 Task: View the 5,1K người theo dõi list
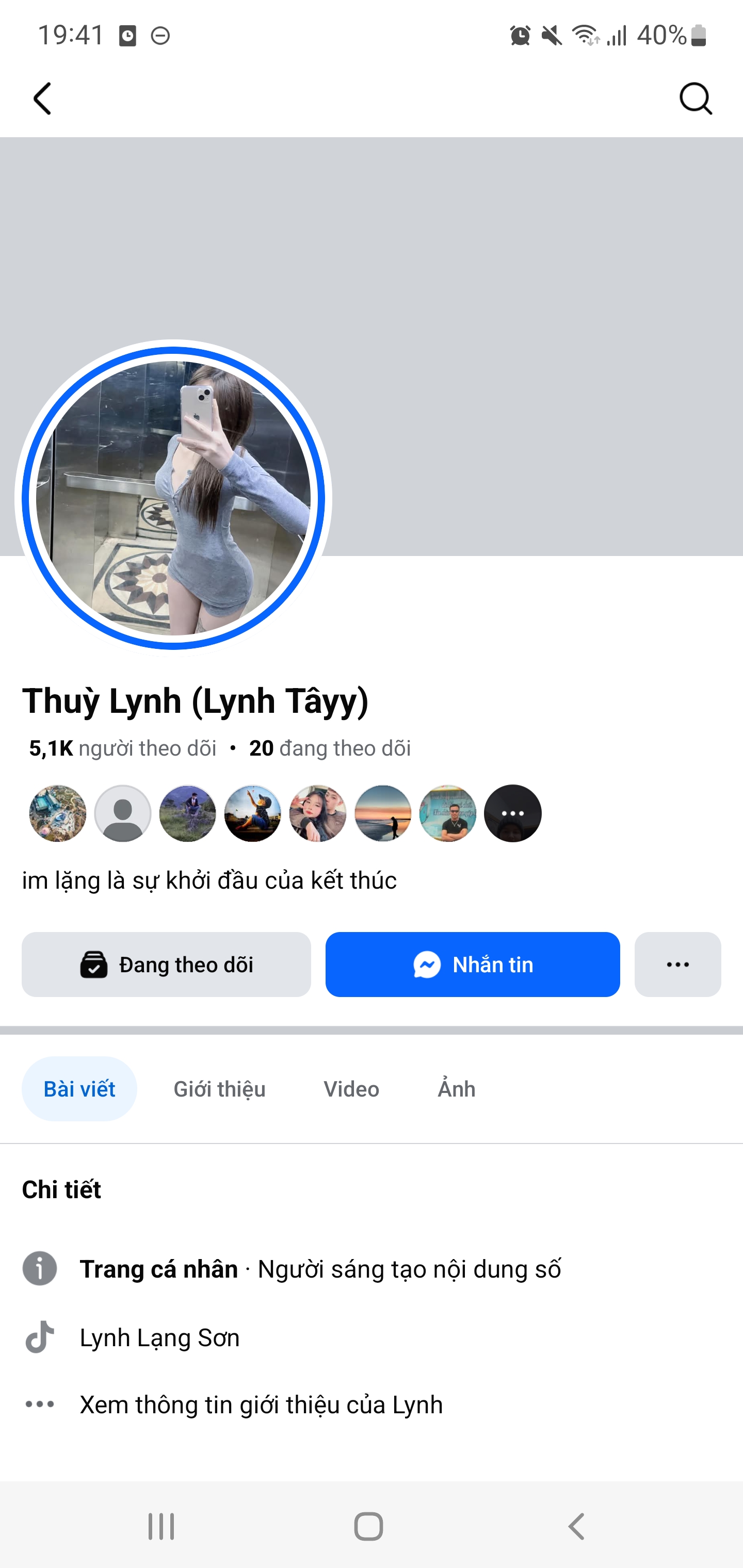(123, 748)
